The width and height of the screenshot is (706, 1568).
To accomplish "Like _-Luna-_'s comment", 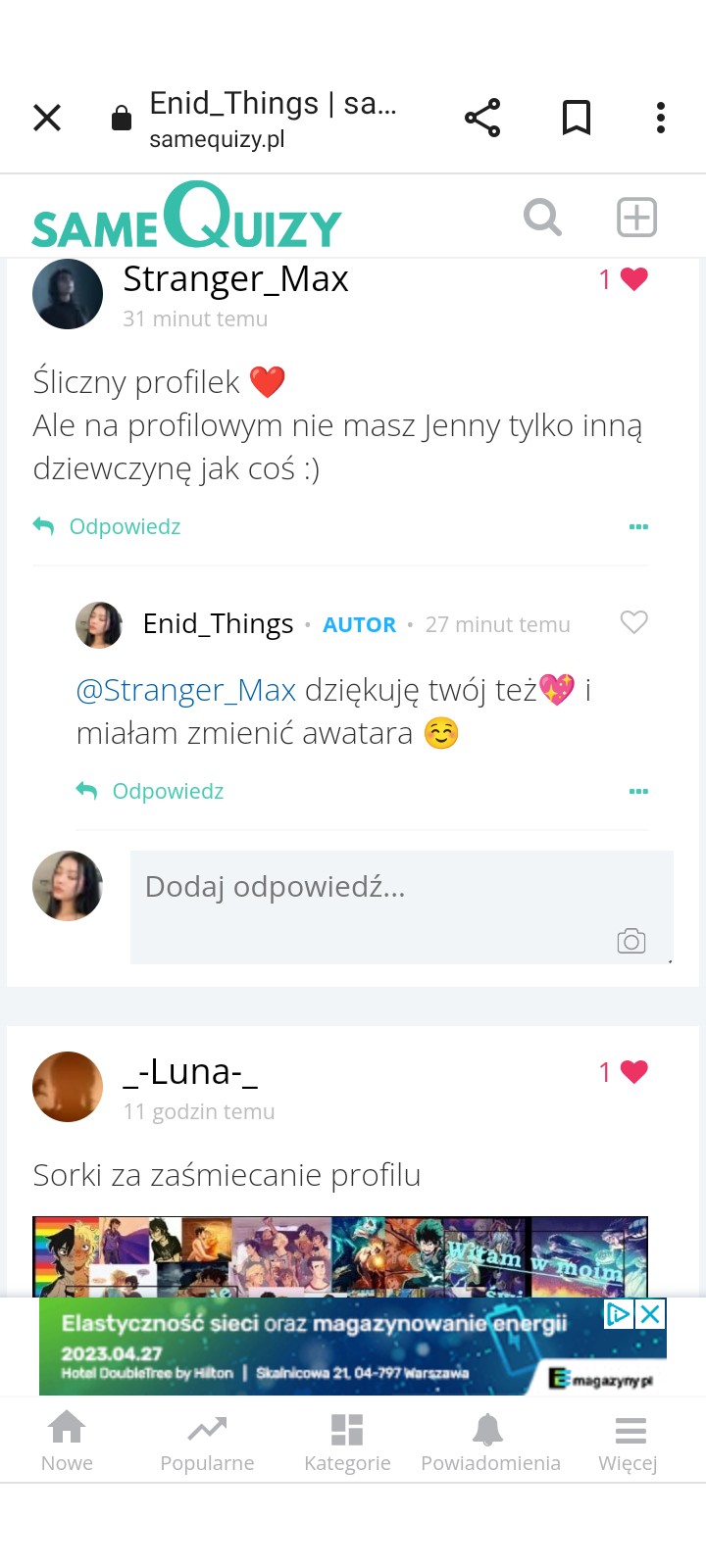I will (x=633, y=1072).
